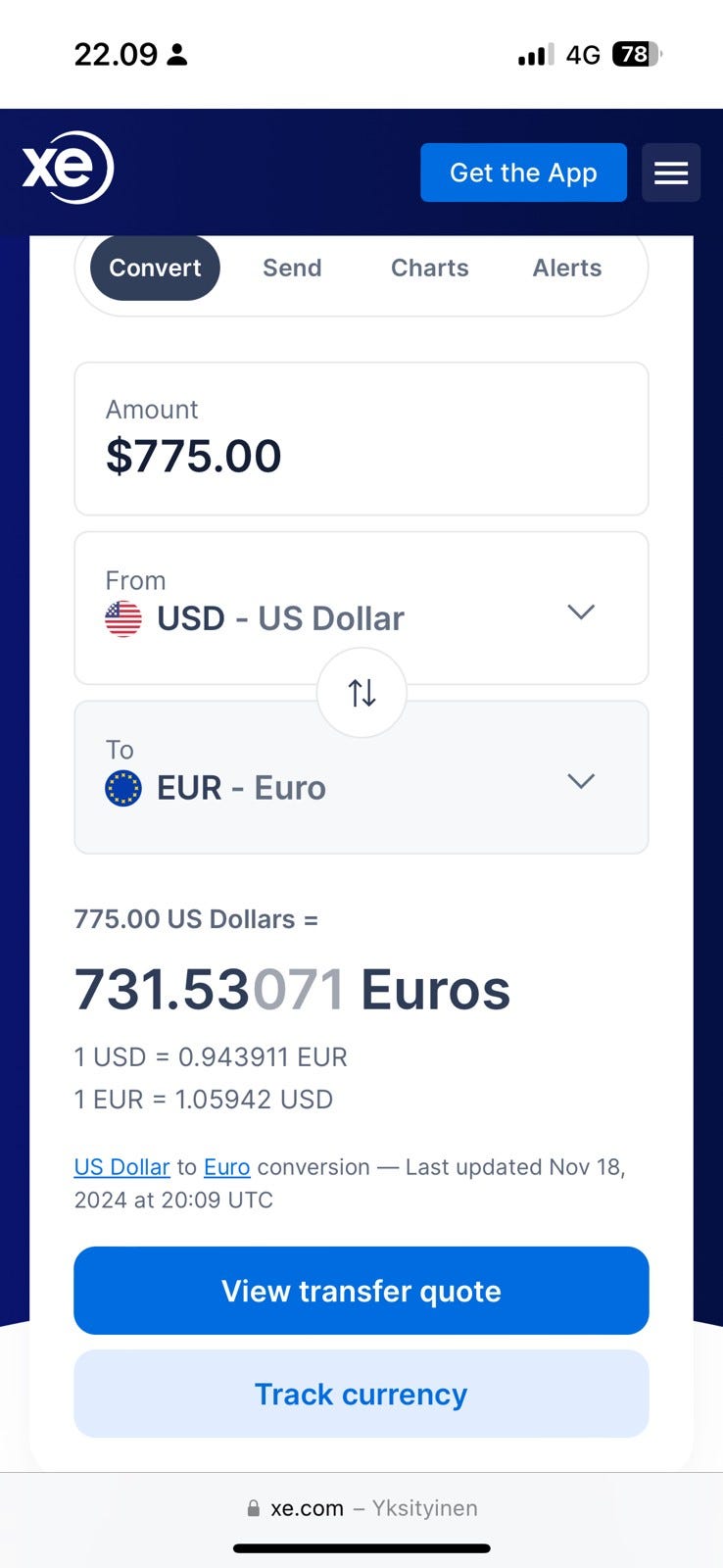
Task: Open the hamburger menu
Action: point(670,172)
